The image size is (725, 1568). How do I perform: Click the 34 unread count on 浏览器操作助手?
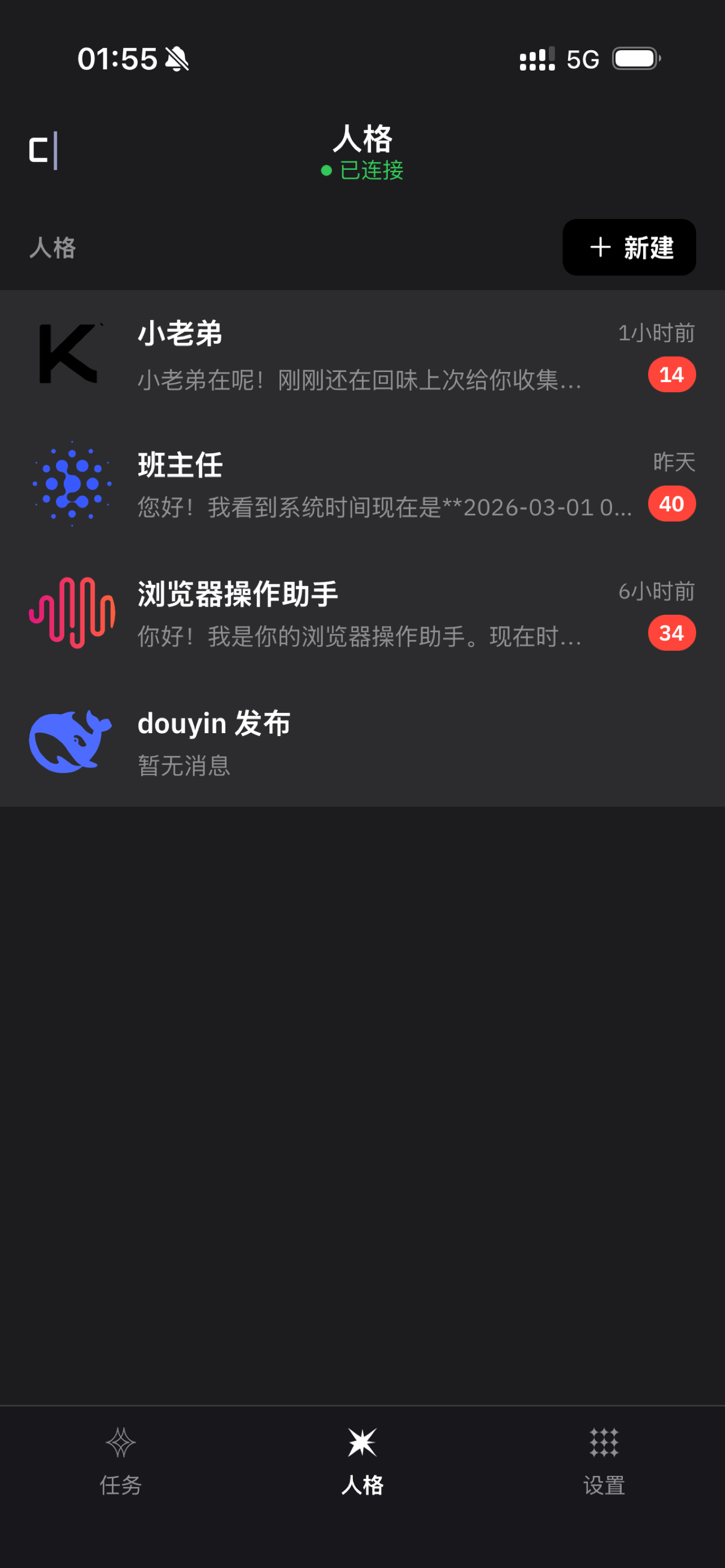tap(671, 632)
